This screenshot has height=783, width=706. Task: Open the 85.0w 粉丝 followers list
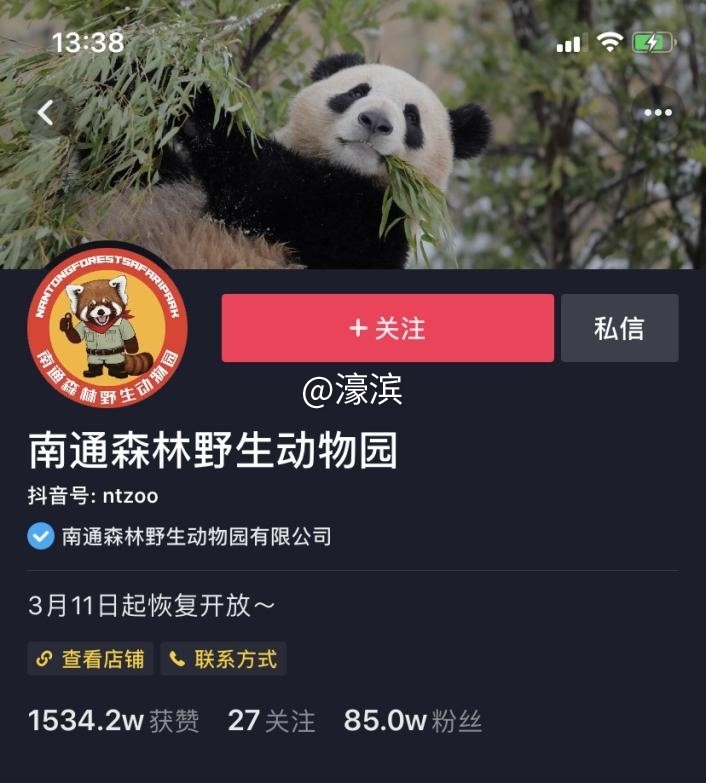(x=412, y=720)
